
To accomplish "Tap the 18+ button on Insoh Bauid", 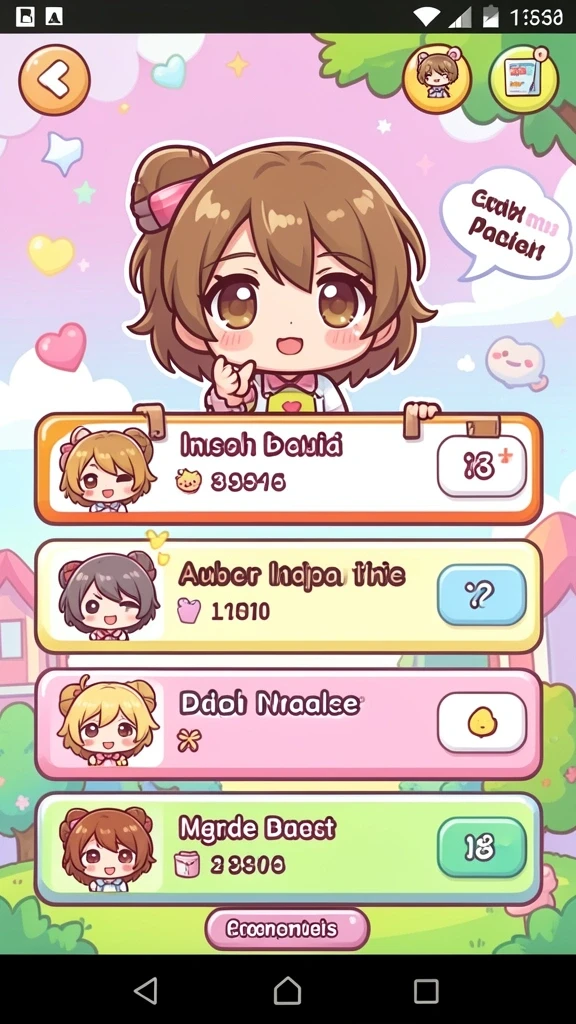I will (x=482, y=466).
